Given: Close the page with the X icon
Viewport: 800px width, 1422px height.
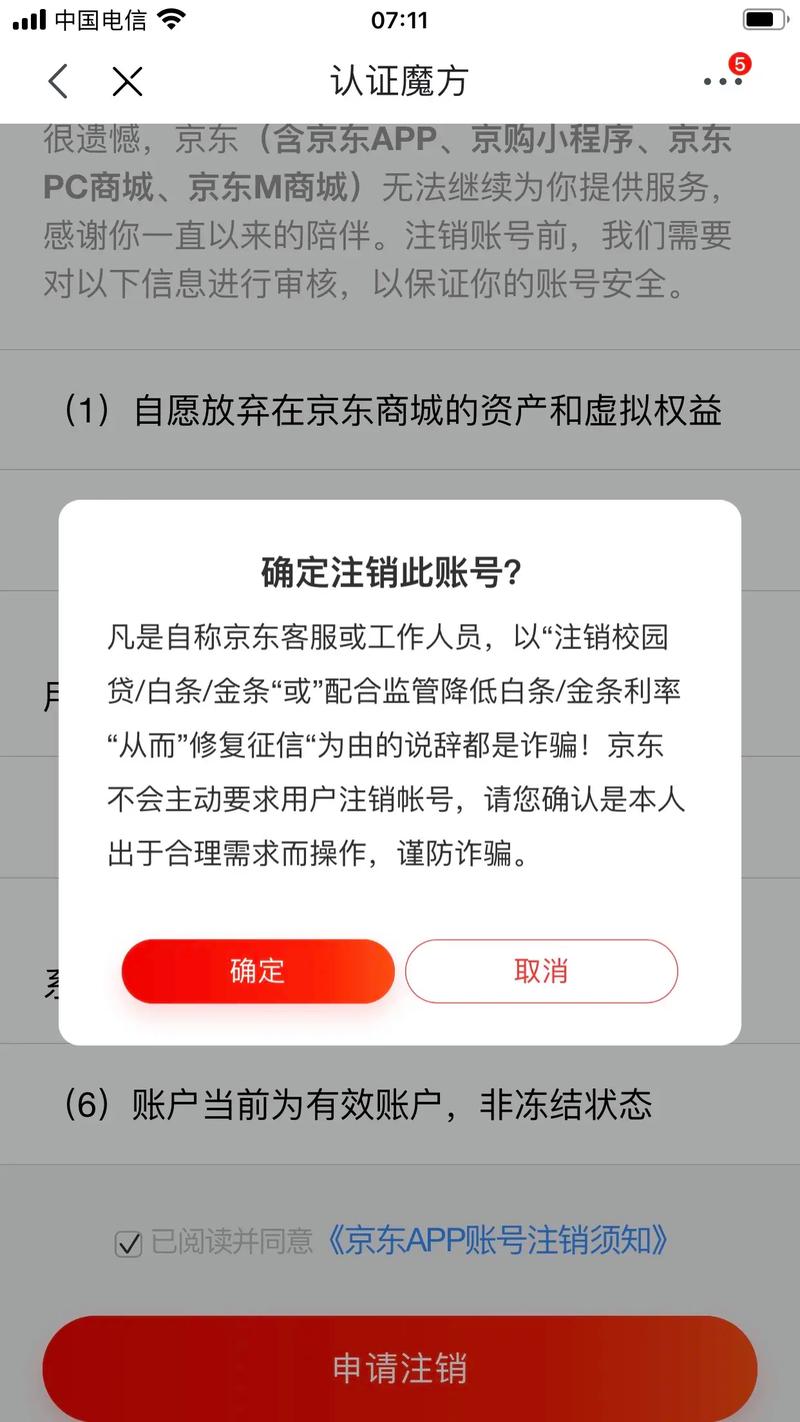Looking at the screenshot, I should coord(128,82).
